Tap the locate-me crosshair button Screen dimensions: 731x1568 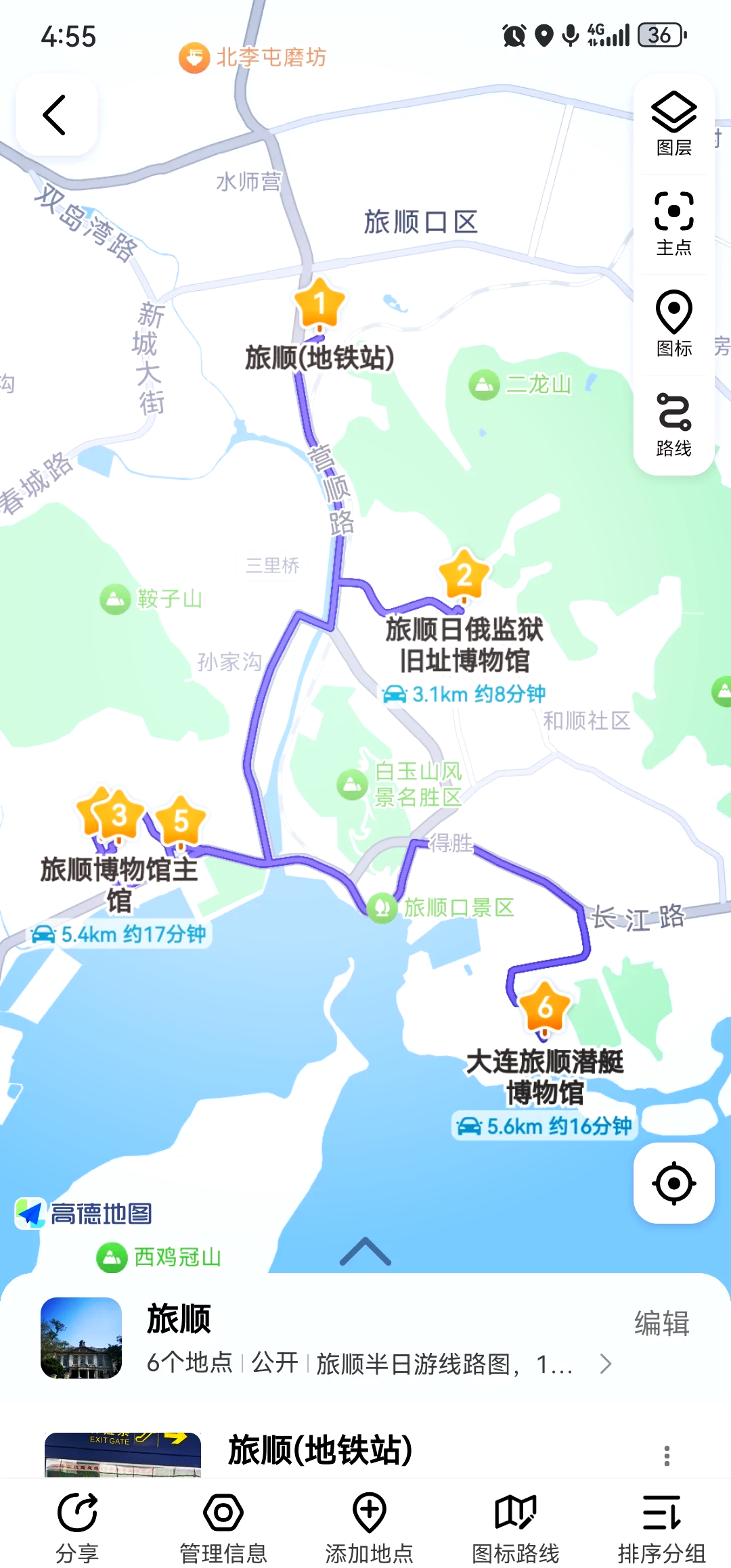pos(673,1182)
